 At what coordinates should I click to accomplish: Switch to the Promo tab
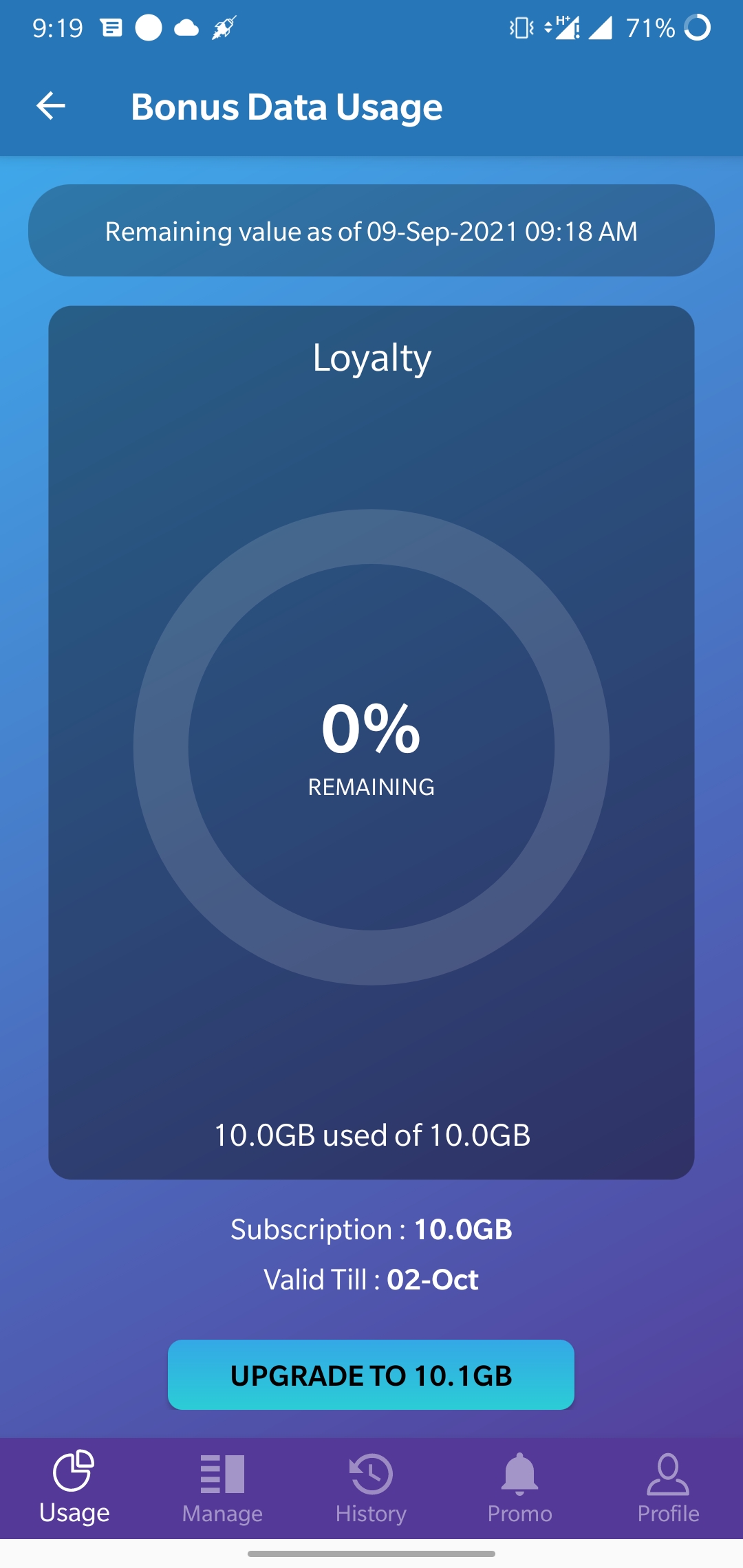click(x=519, y=1488)
